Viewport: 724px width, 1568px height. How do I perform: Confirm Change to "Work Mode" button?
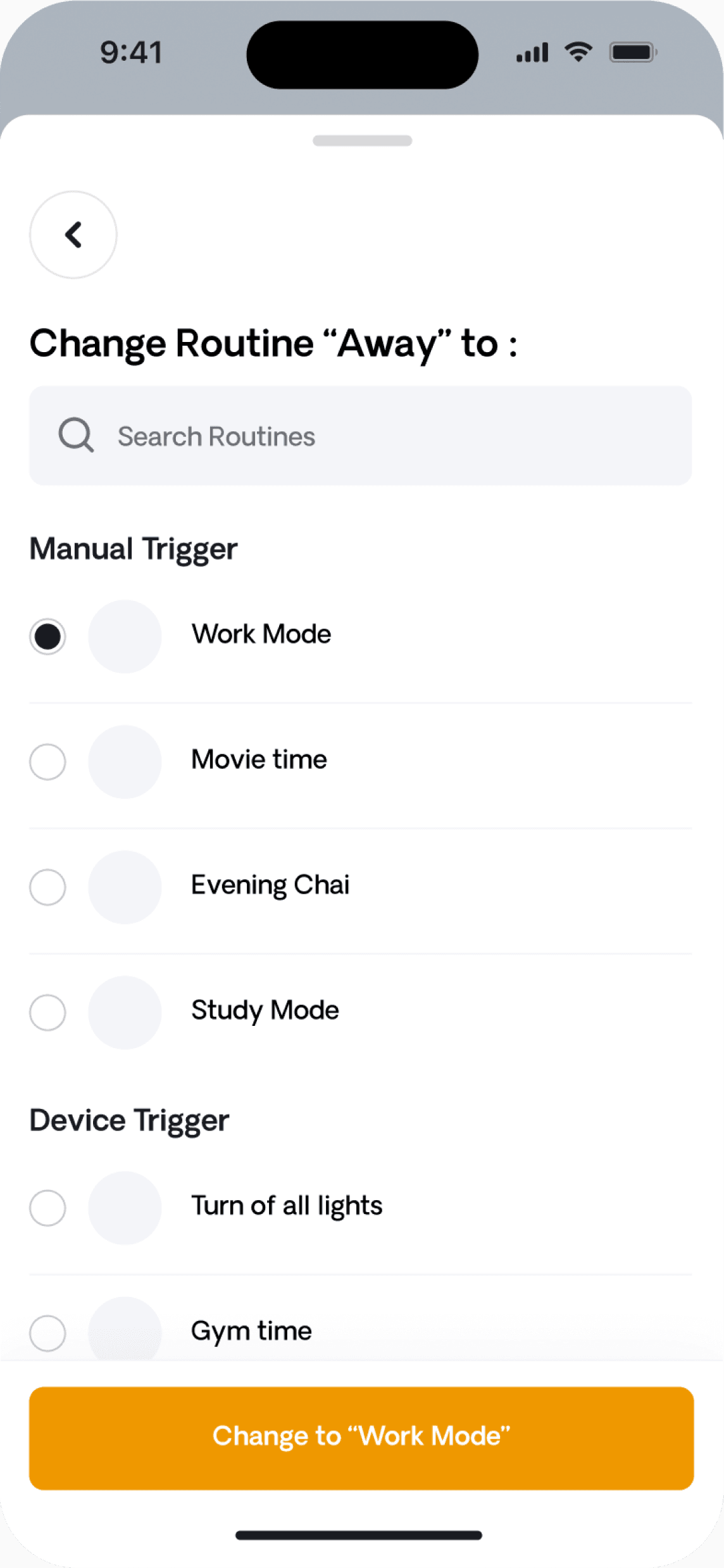pyautogui.click(x=361, y=1438)
